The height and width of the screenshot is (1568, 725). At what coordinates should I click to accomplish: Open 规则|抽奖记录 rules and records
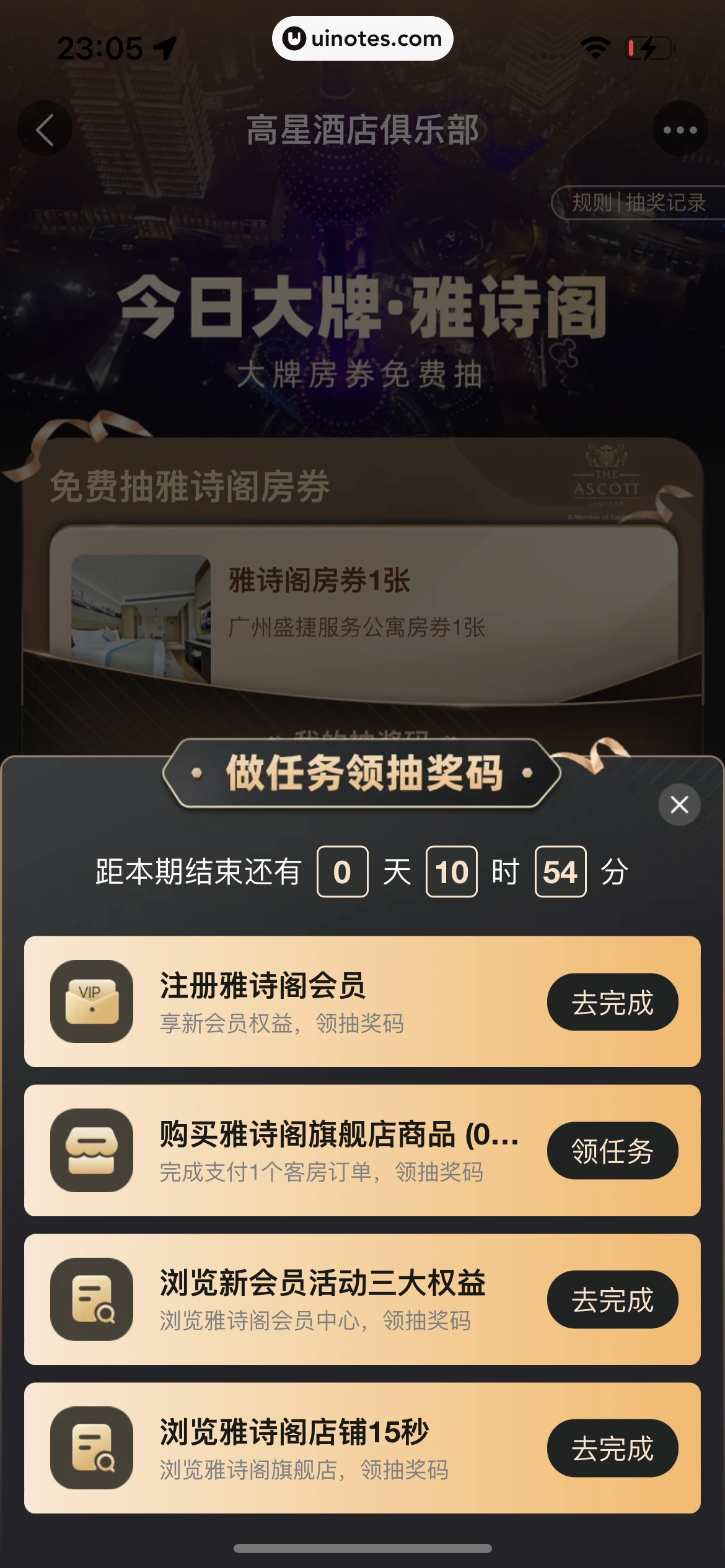tap(638, 203)
